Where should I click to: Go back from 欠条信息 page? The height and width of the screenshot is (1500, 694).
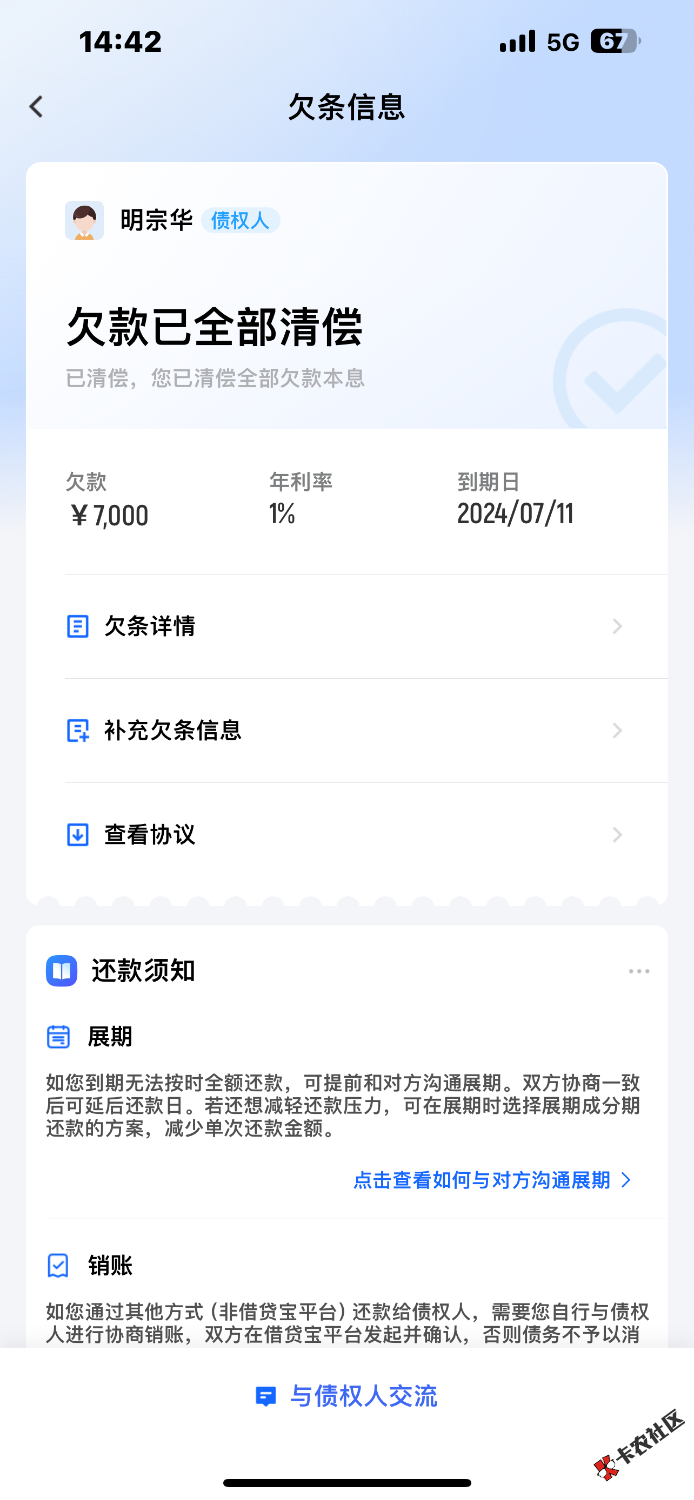pos(37,107)
